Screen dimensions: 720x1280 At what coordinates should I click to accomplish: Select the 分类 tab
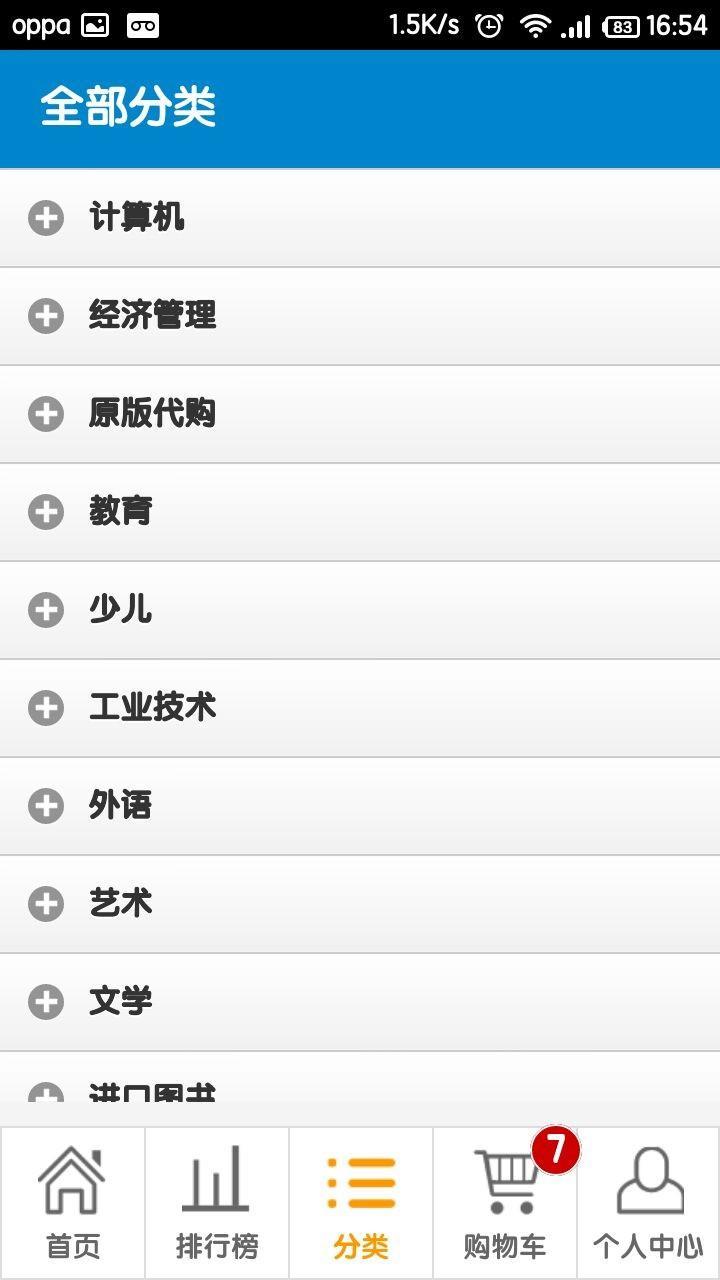click(x=361, y=1203)
